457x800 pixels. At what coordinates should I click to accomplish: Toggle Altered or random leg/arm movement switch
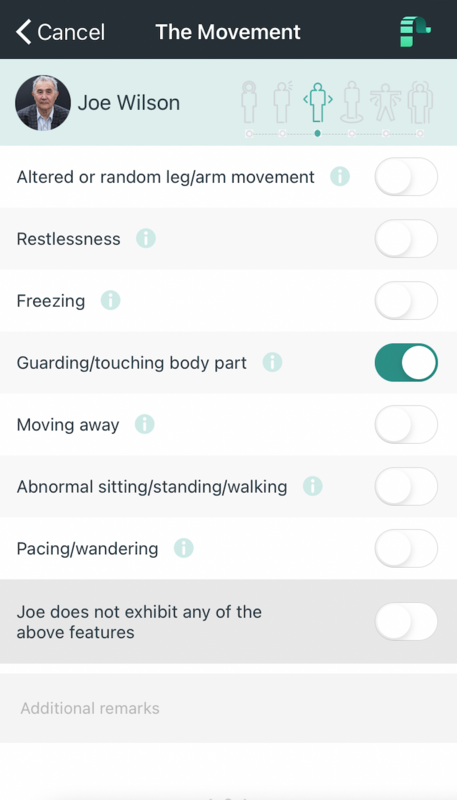406,177
